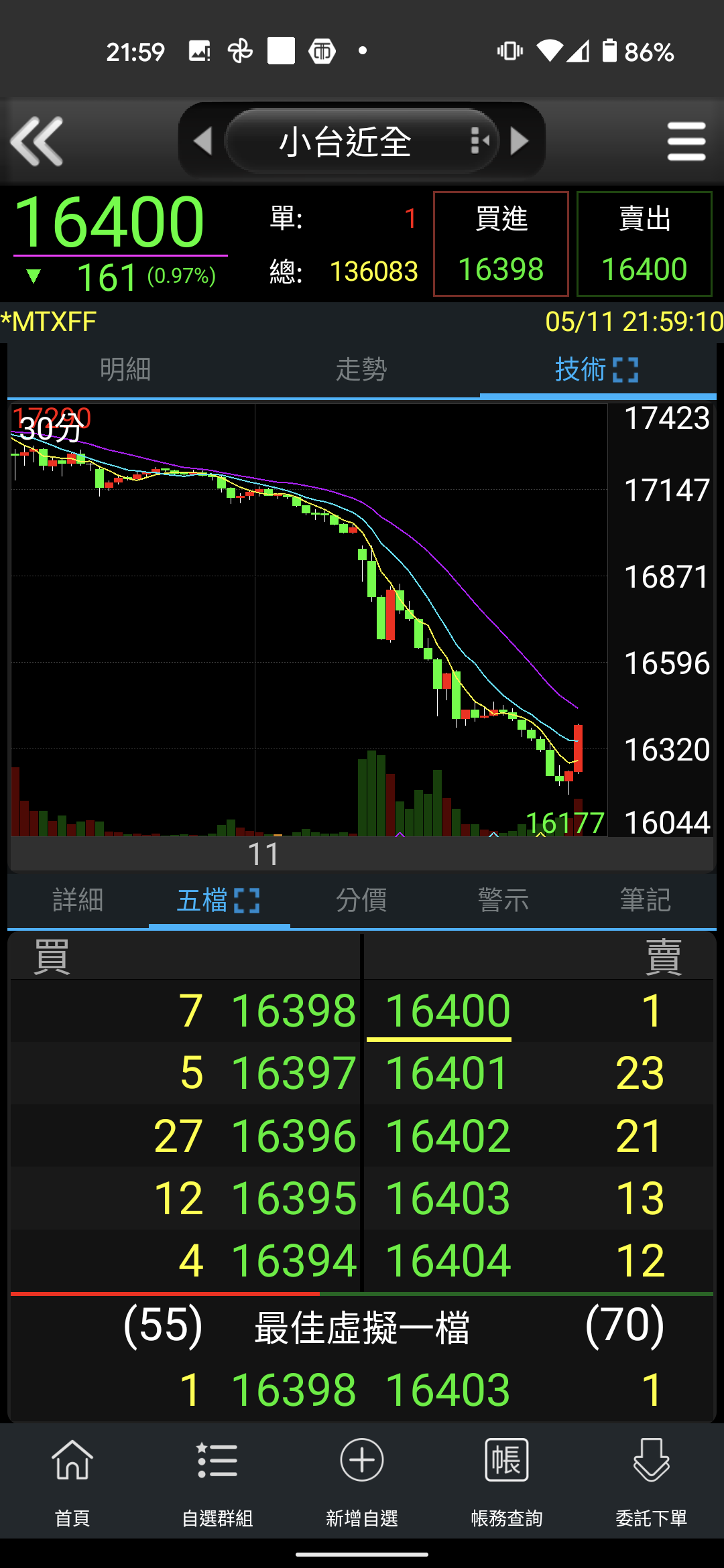Open the 警示 tab
The image size is (724, 1568).
pos(503,900)
